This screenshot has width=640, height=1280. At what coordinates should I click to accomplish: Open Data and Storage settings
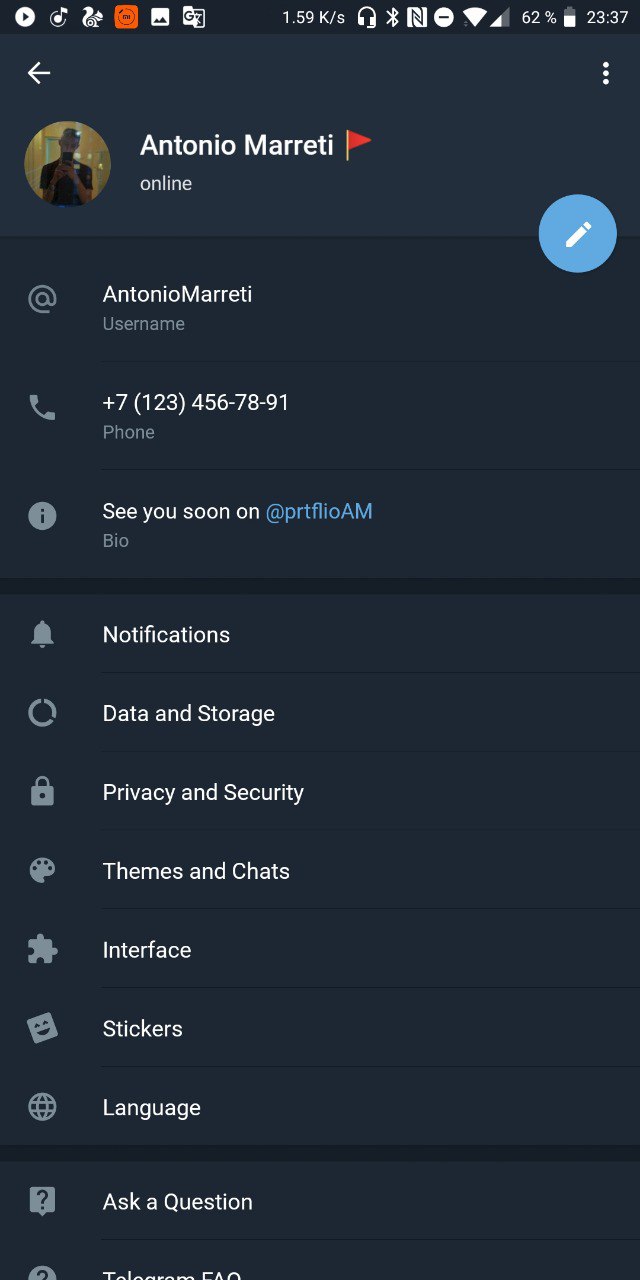tap(320, 713)
